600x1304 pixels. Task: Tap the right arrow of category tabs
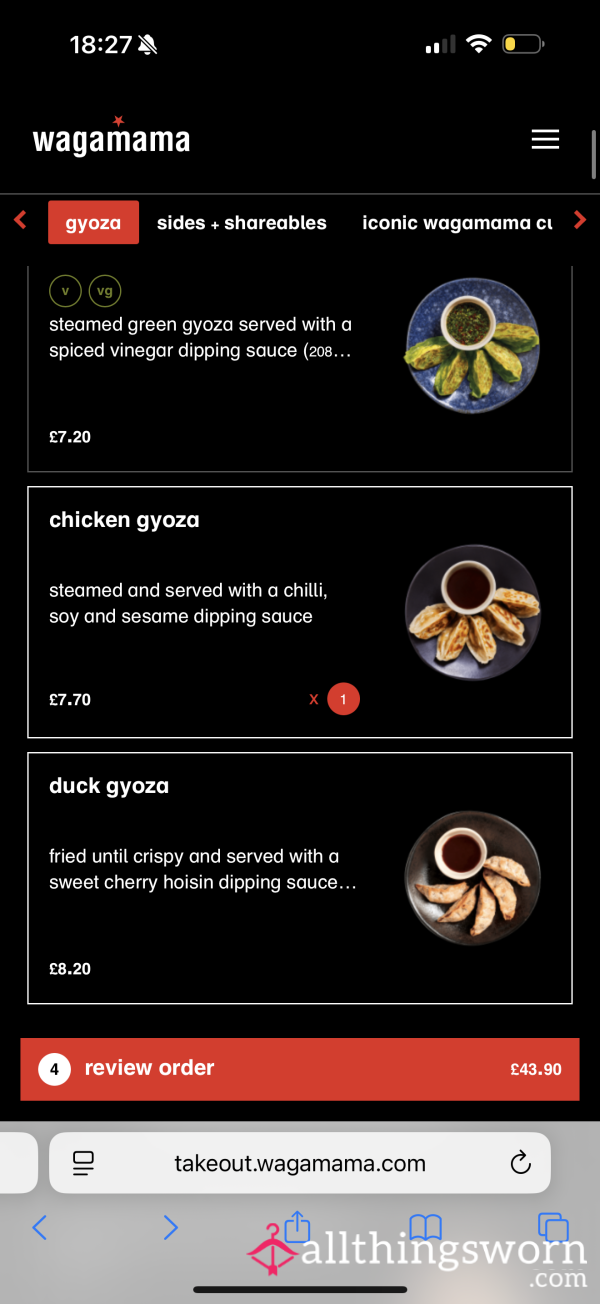[x=579, y=221]
